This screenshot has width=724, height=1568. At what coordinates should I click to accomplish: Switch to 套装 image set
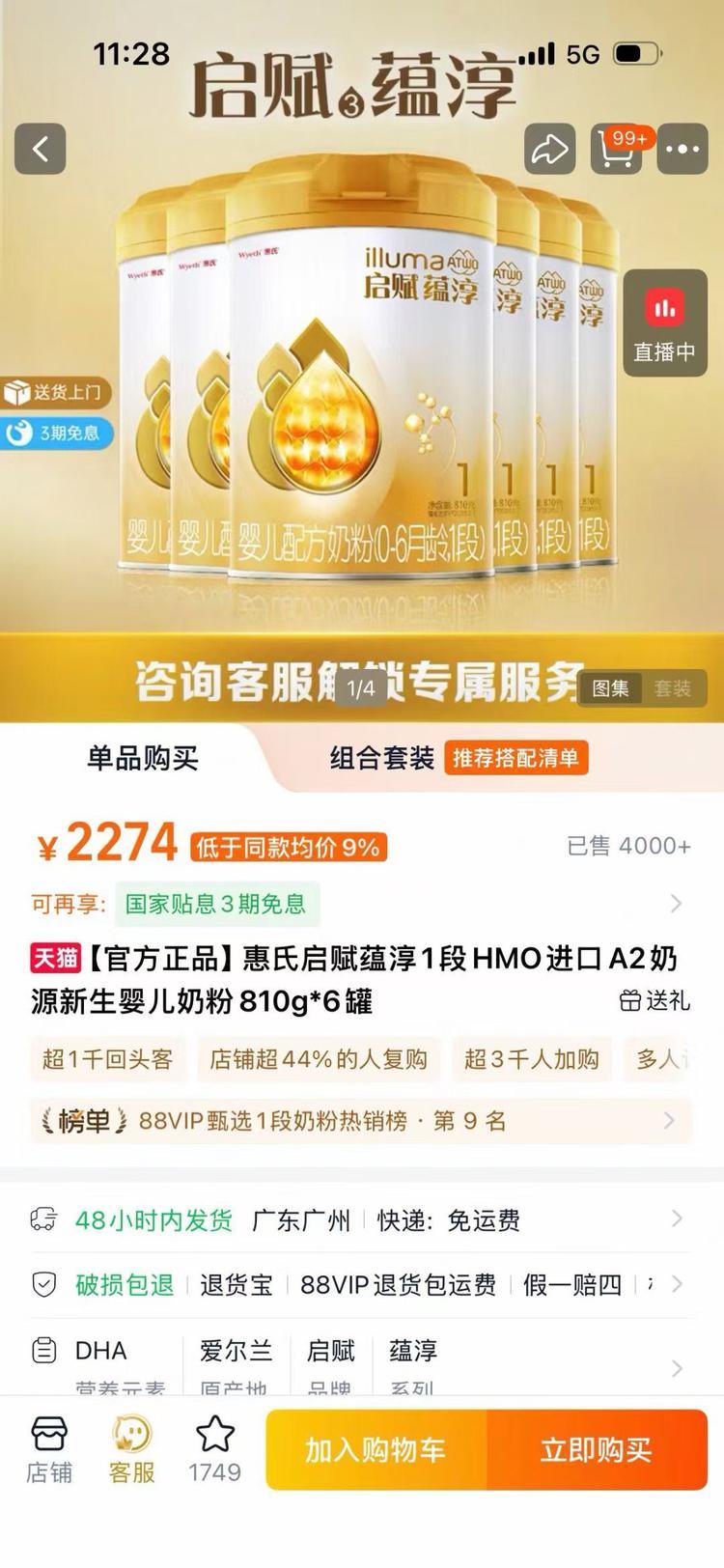(673, 688)
